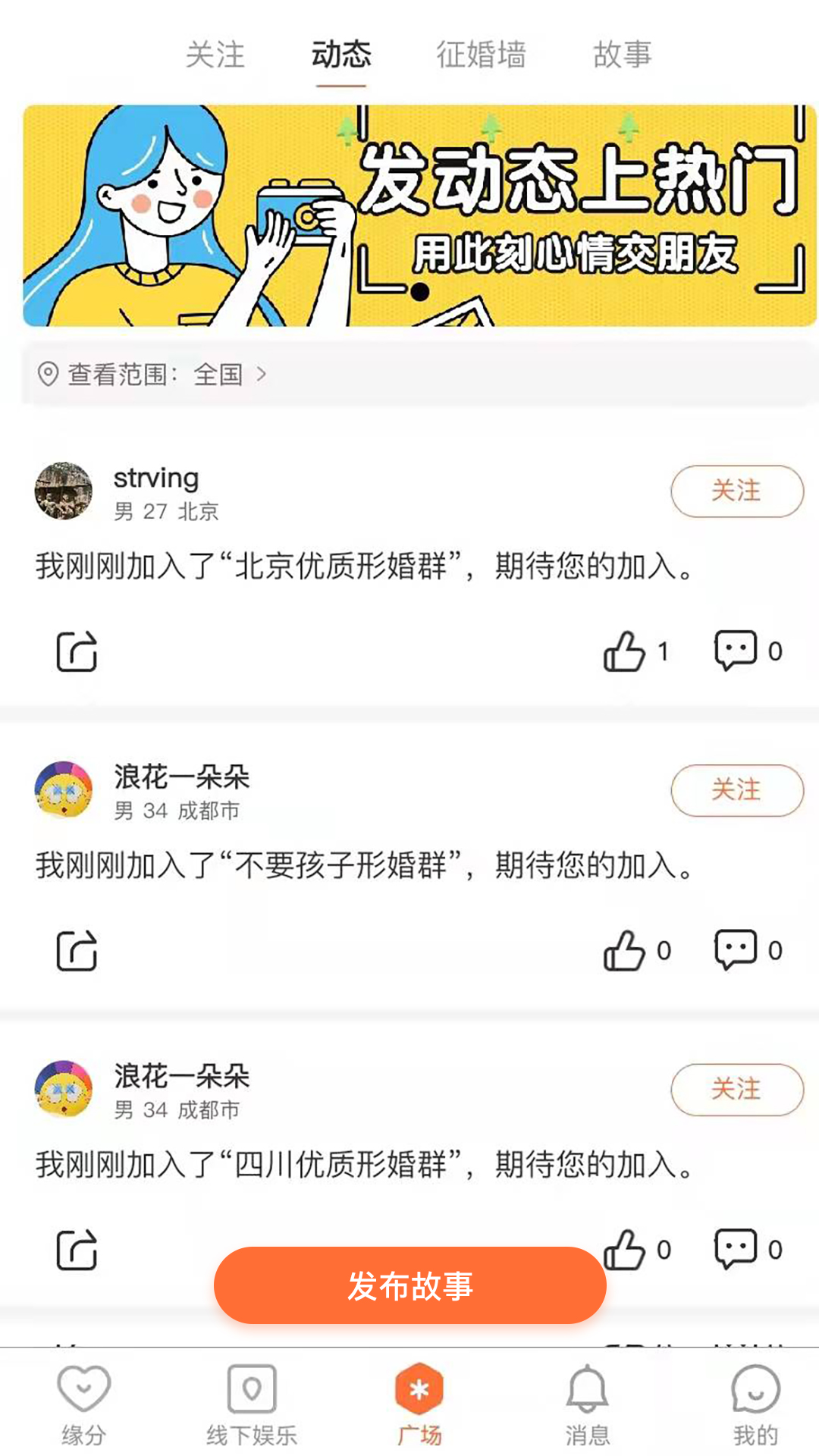Like the 不要孩子形婚群 post

coord(626,950)
